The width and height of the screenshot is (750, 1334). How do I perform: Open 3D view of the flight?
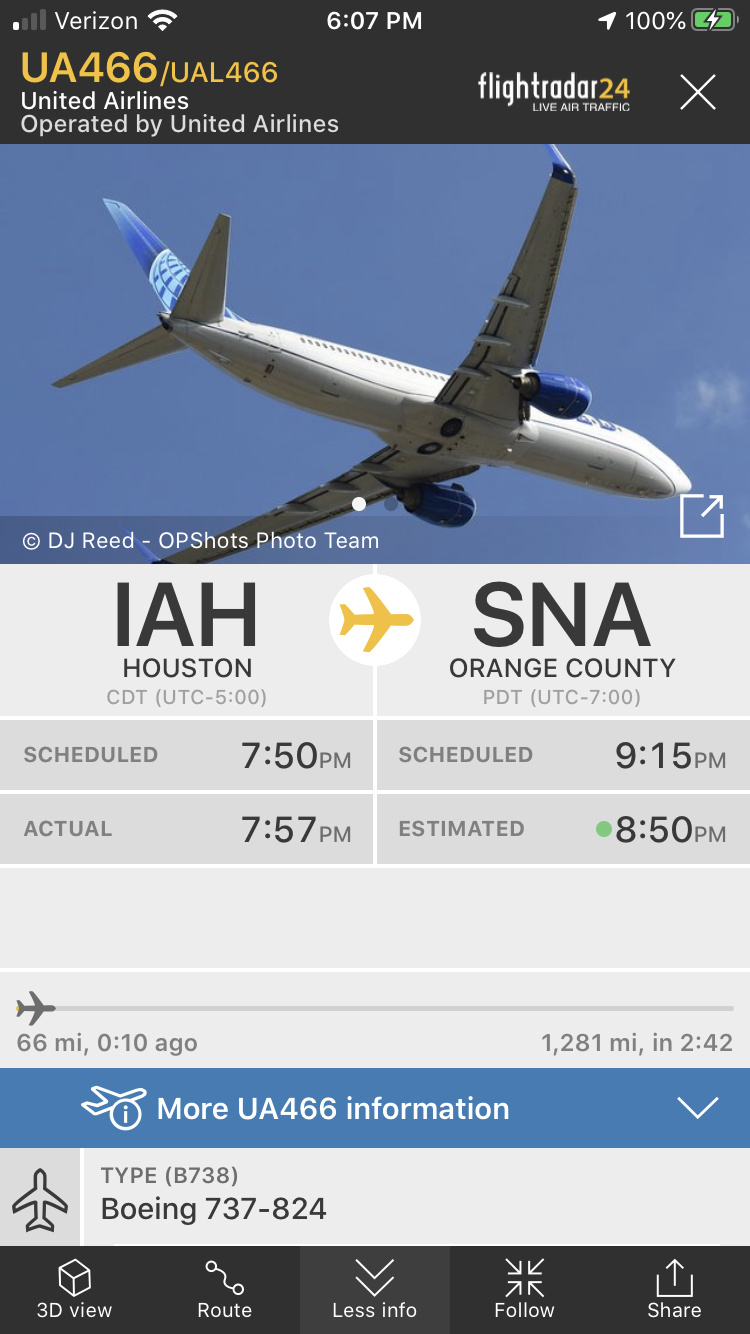tap(75, 1289)
